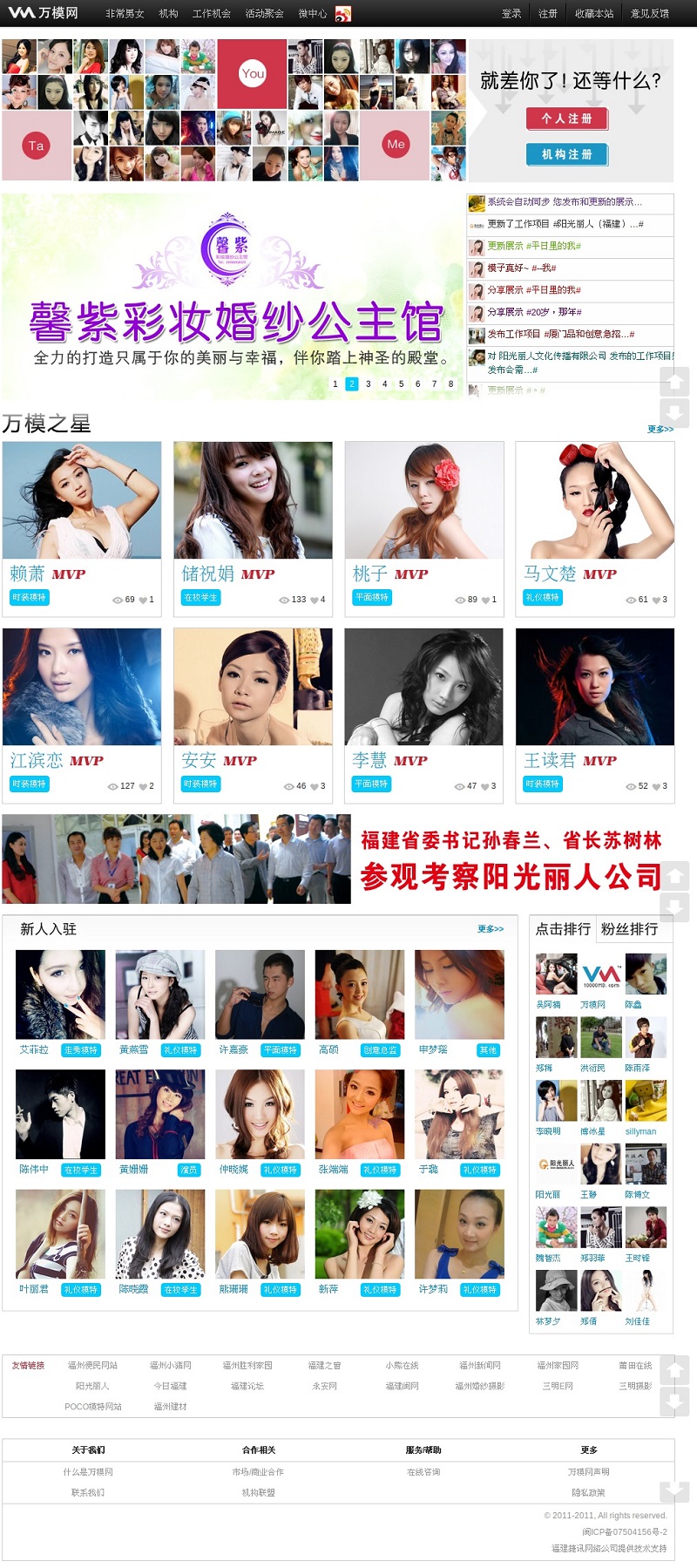Image resolution: width=697 pixels, height=1568 pixels.
Task: Open the 注册 register link in top bar
Action: [x=548, y=13]
